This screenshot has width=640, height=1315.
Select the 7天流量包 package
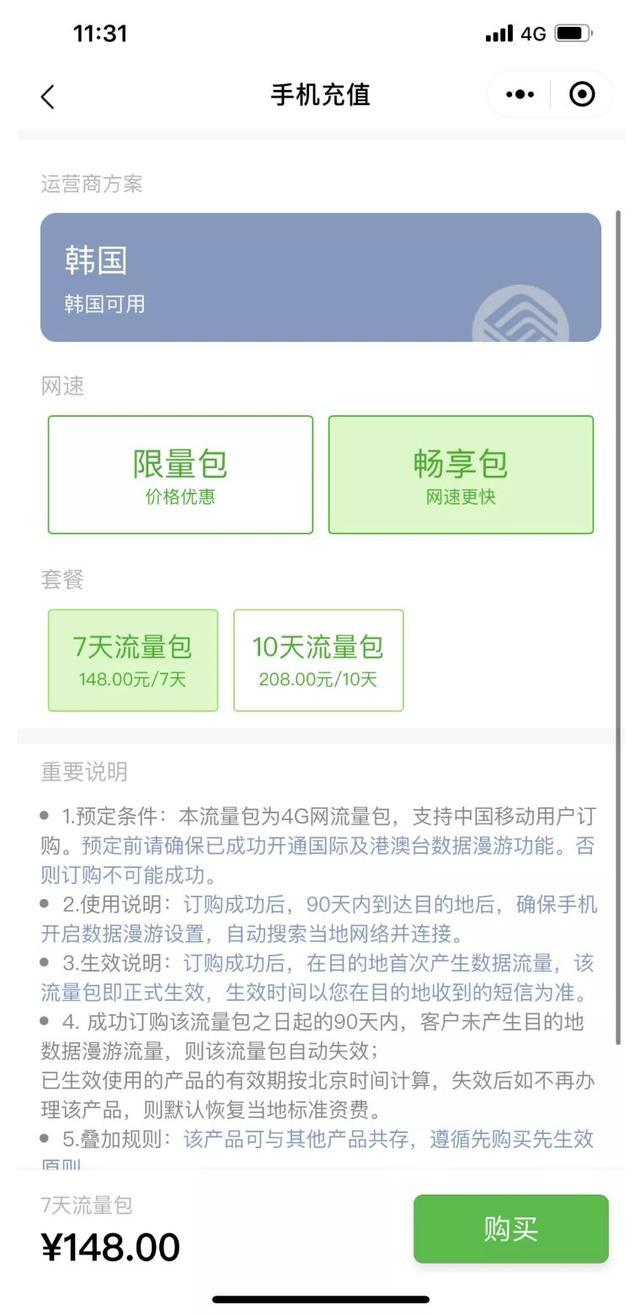click(133, 660)
